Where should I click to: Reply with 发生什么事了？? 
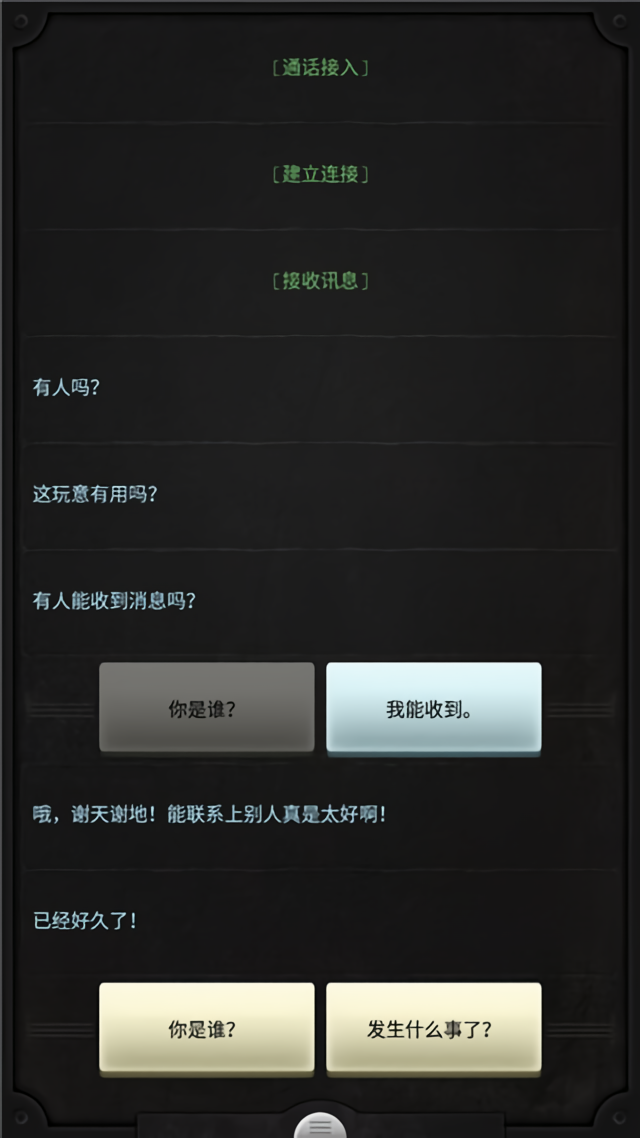433,1028
